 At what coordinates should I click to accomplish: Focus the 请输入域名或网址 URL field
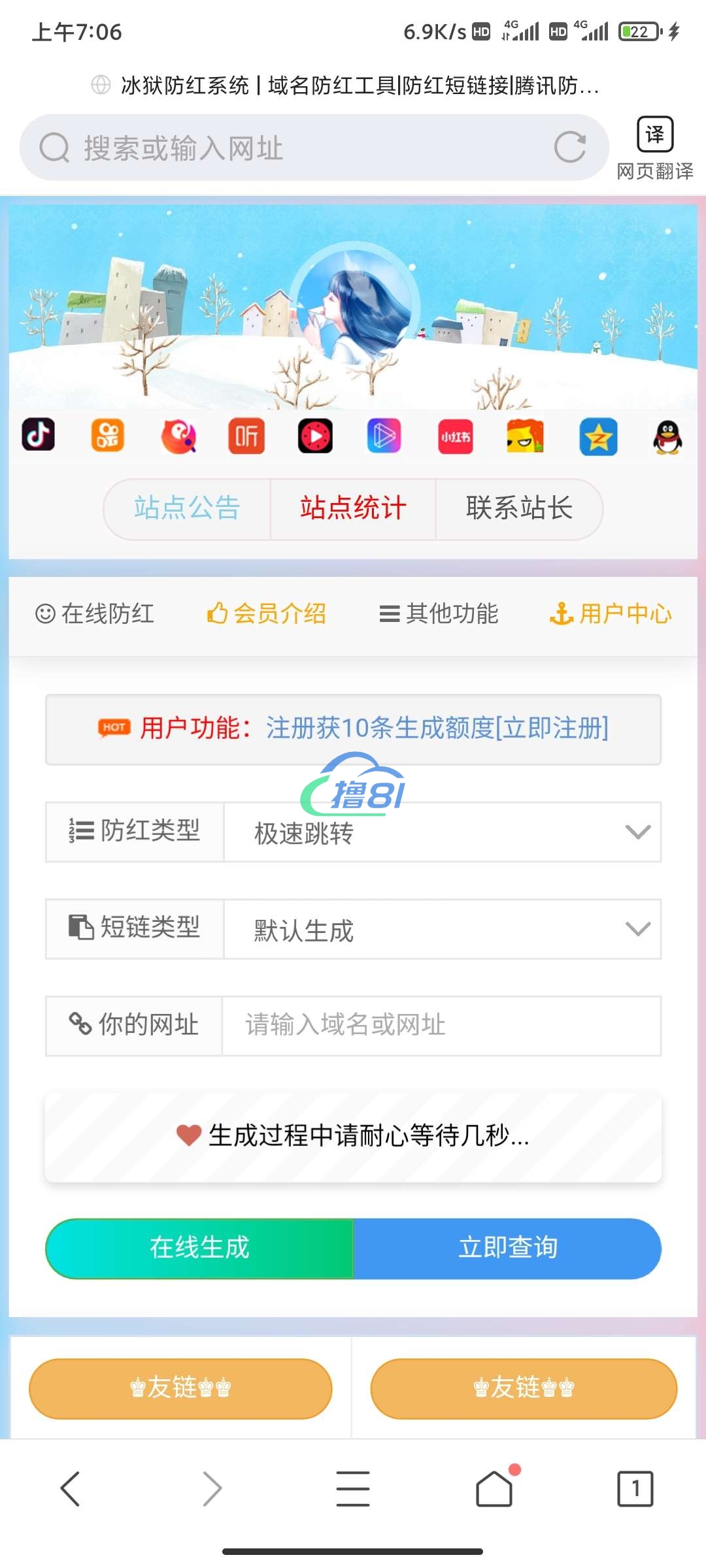(441, 1025)
